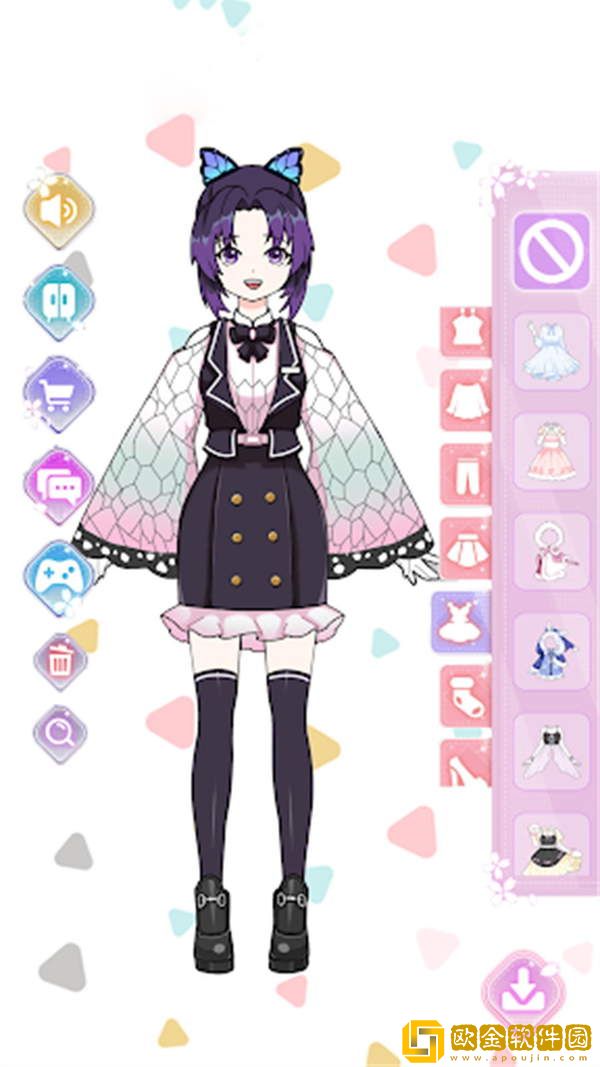Open the shopping cart store

point(59,394)
